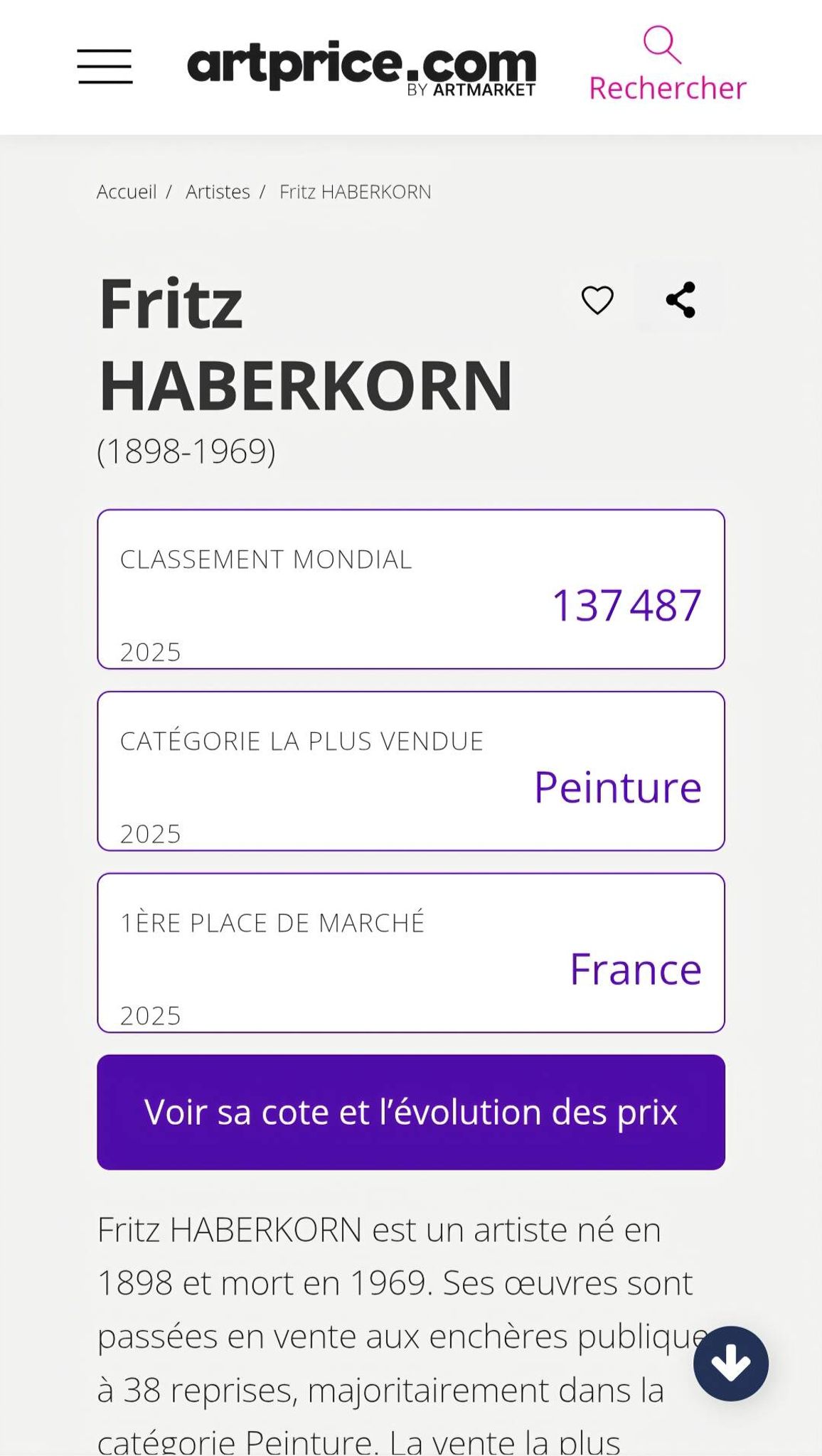The height and width of the screenshot is (1456, 822).
Task: Go to Accueil breadcrumb
Action: 127,192
